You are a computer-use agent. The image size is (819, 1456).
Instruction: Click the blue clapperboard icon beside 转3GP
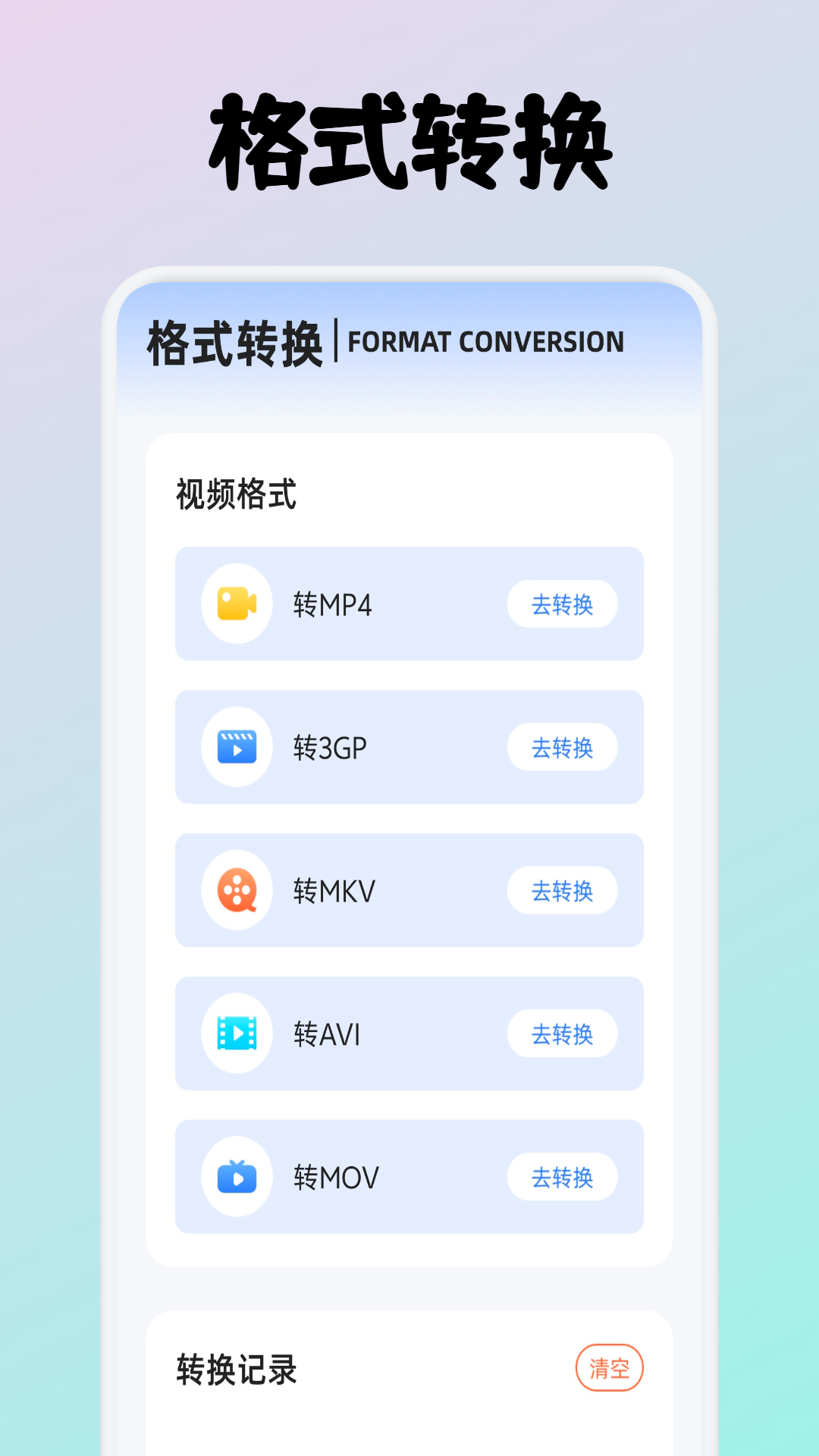[x=237, y=747]
